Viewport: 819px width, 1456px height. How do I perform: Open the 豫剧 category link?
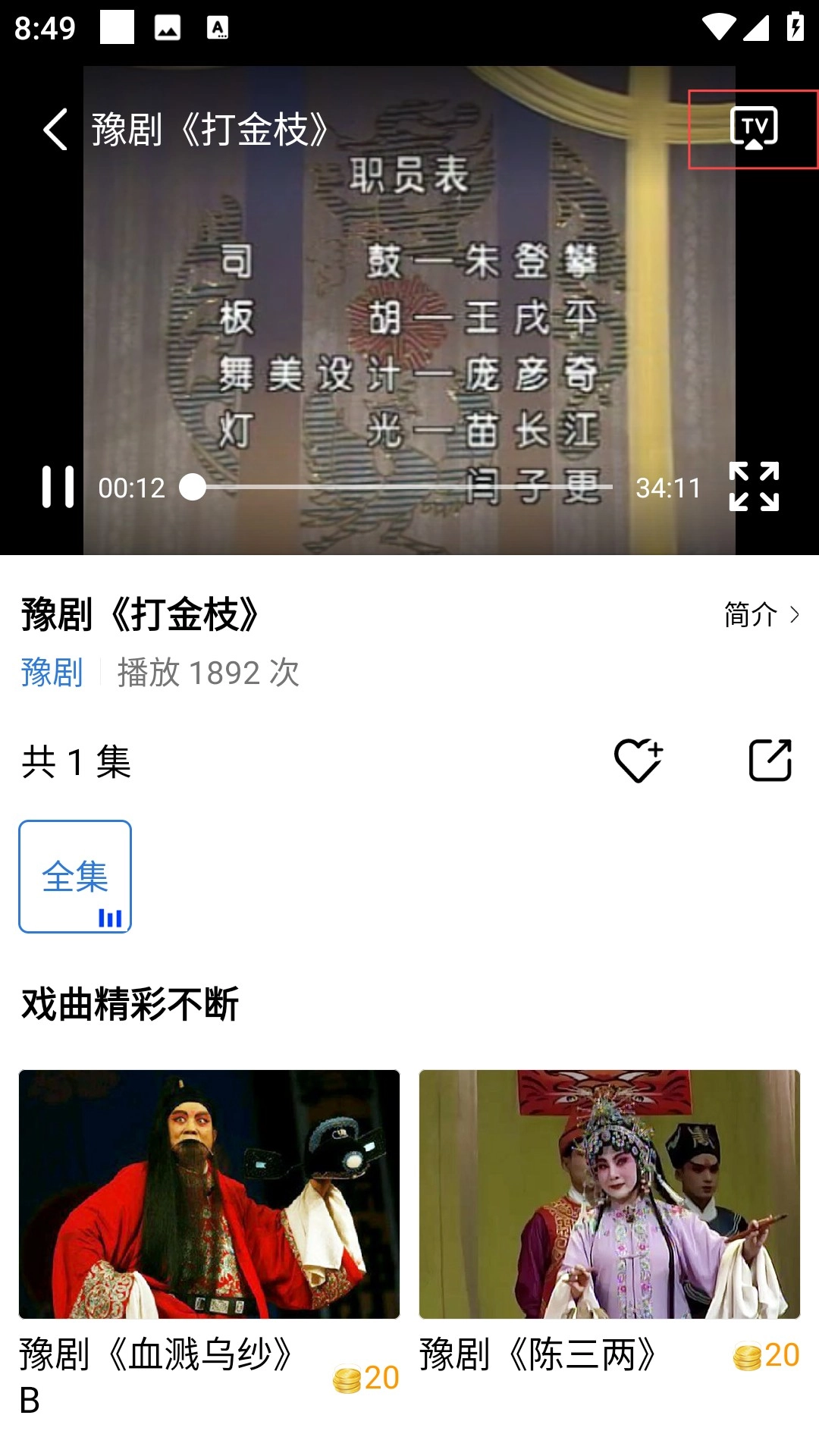(x=52, y=673)
